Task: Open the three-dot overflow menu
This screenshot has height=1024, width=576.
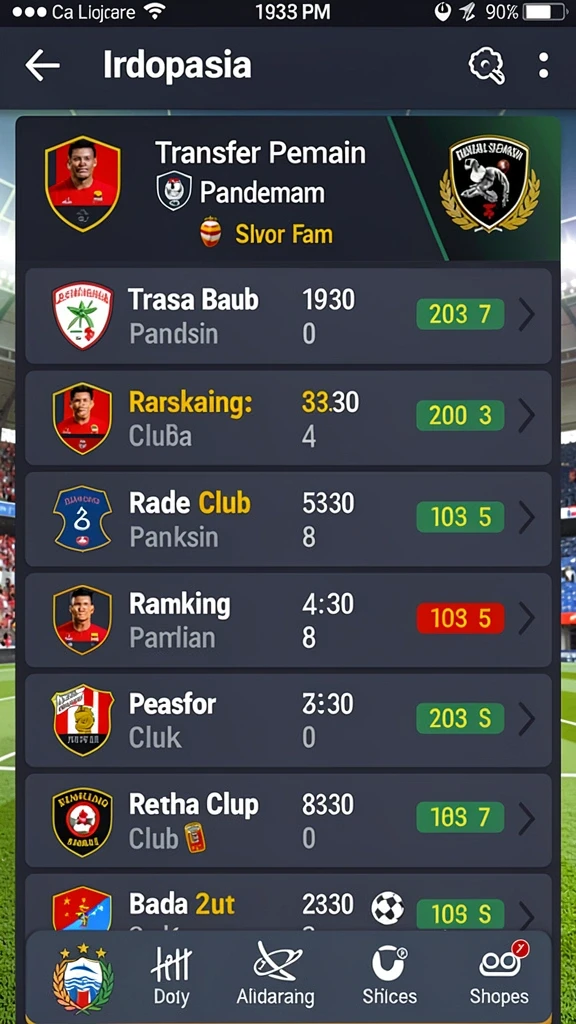Action: coord(543,67)
